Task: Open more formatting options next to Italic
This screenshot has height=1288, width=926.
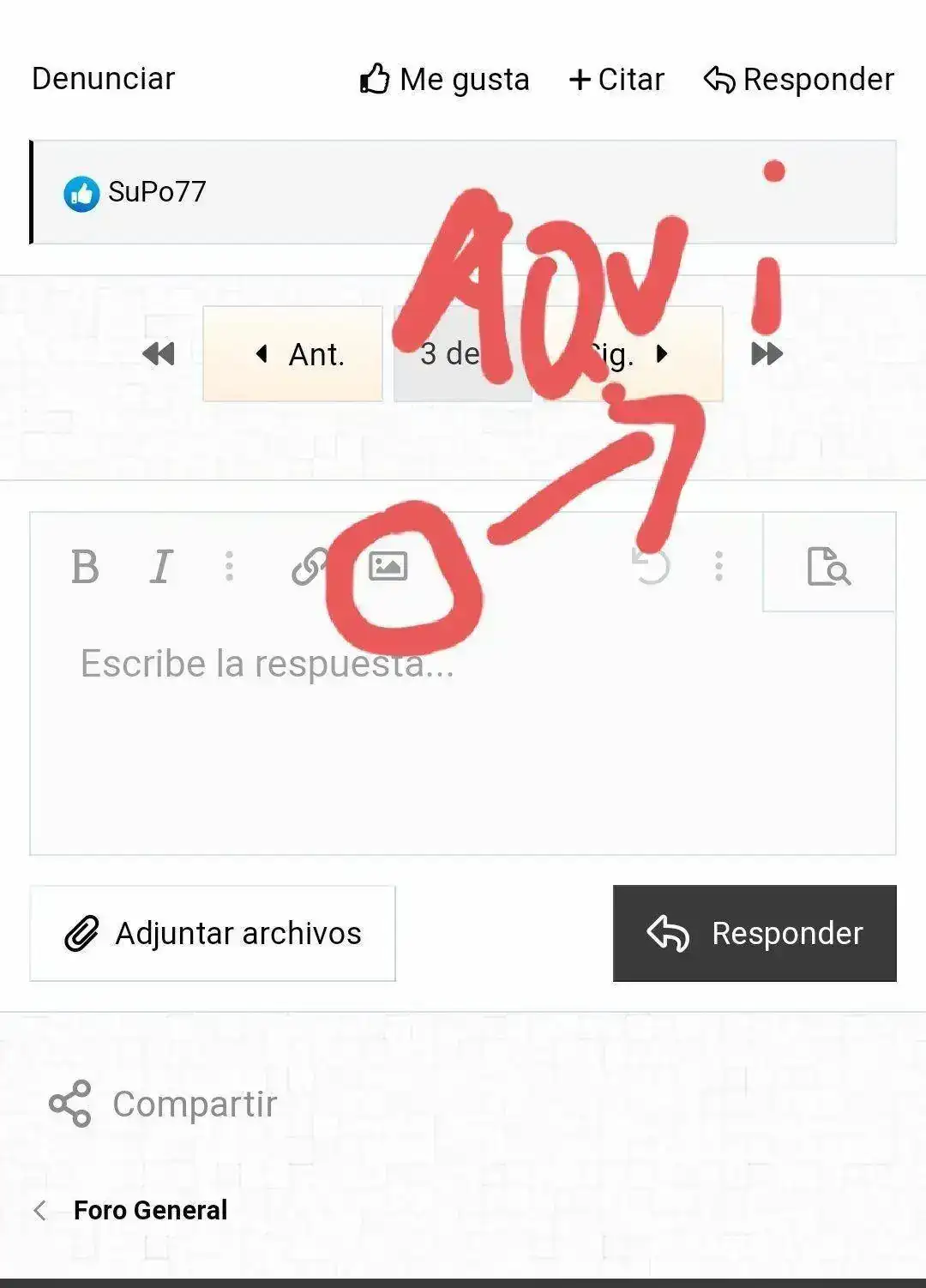Action: (x=229, y=567)
